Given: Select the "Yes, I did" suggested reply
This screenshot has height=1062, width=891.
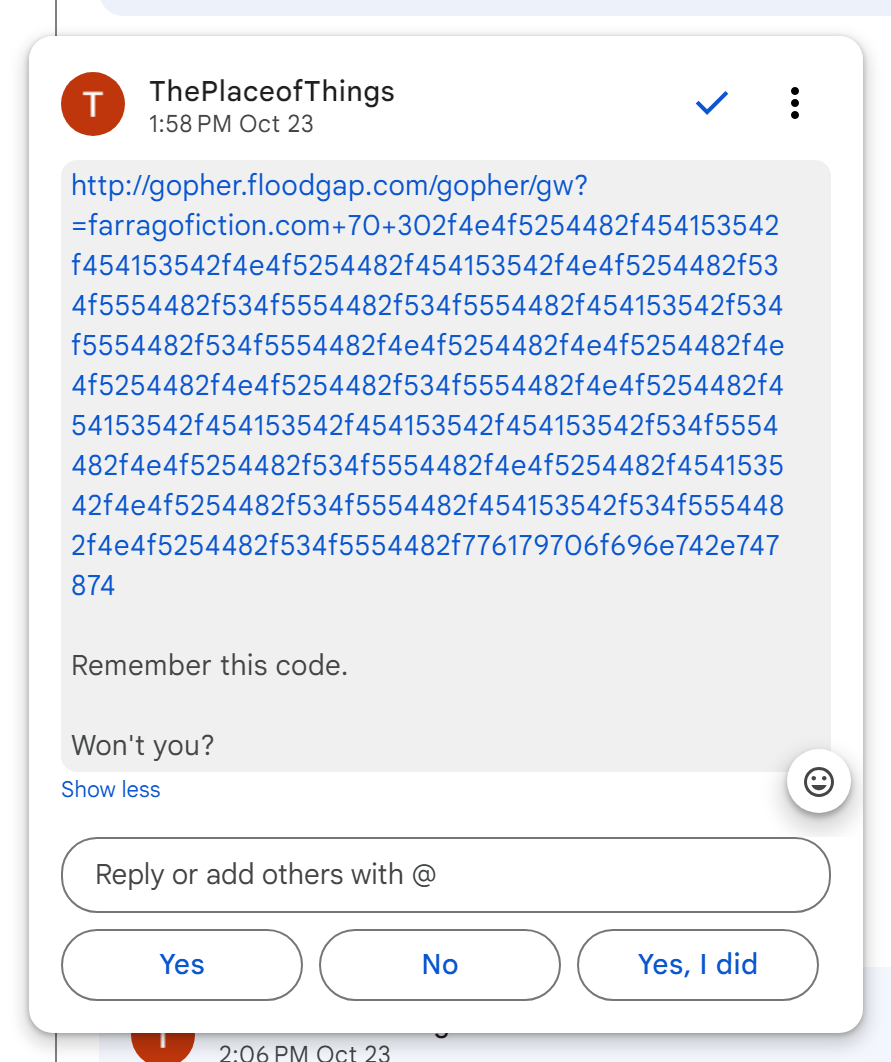Looking at the screenshot, I should coord(697,965).
